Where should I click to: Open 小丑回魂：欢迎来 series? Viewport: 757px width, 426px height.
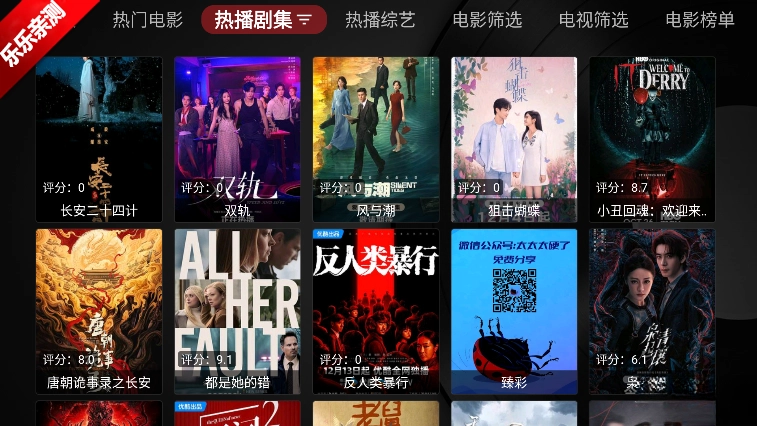pos(652,138)
